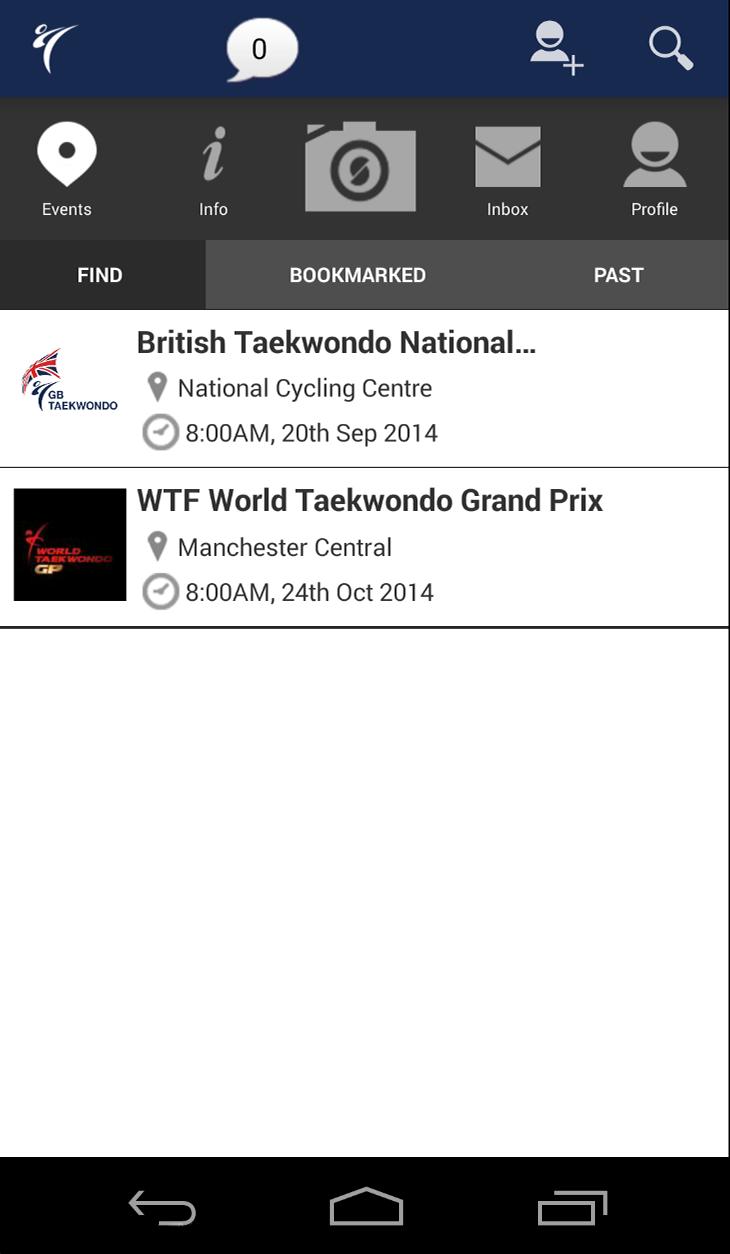Tap the camera icon in the navigation bar
Screen dimensions: 730x1254
pos(360,168)
